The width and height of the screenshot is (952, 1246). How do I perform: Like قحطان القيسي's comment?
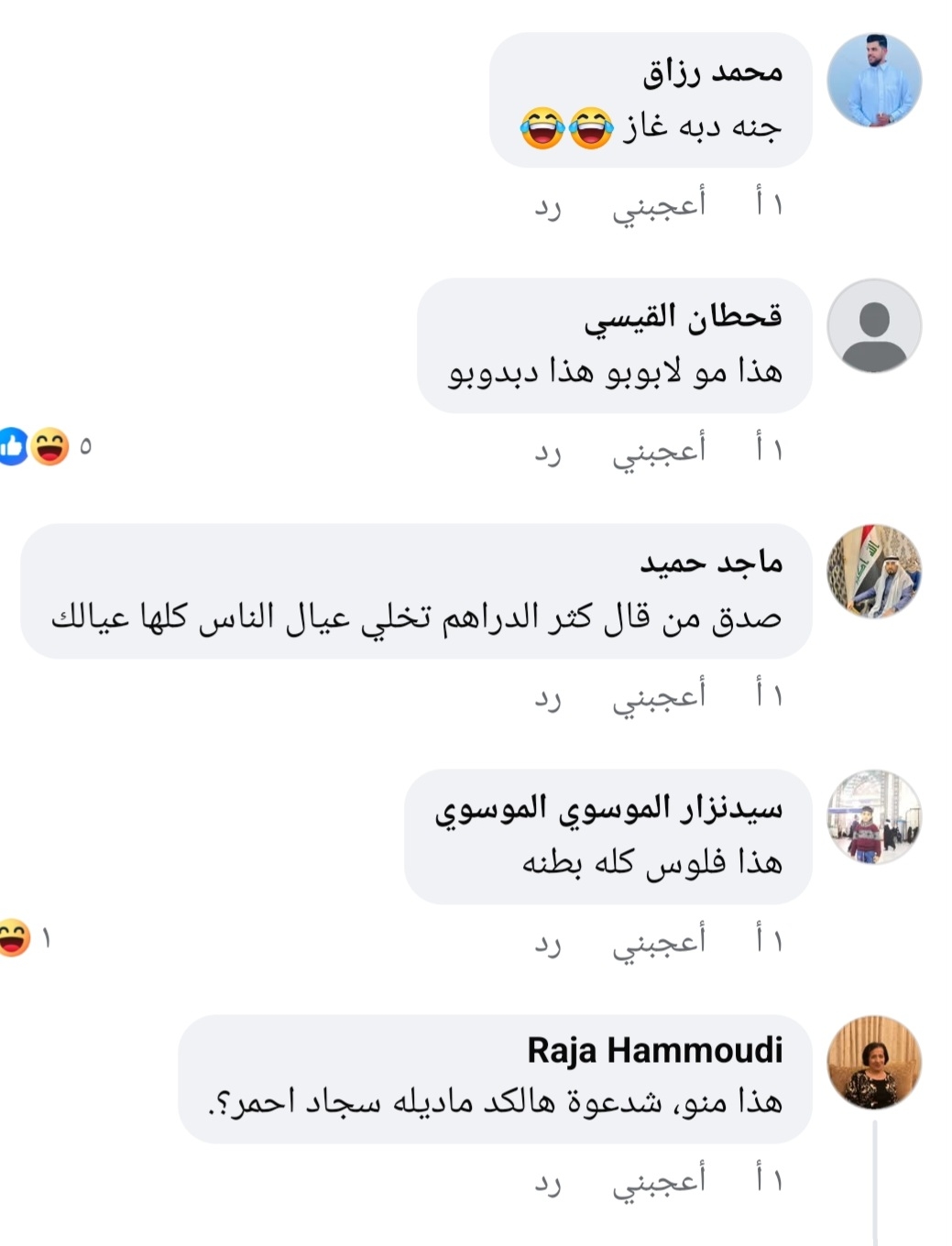coord(659,450)
